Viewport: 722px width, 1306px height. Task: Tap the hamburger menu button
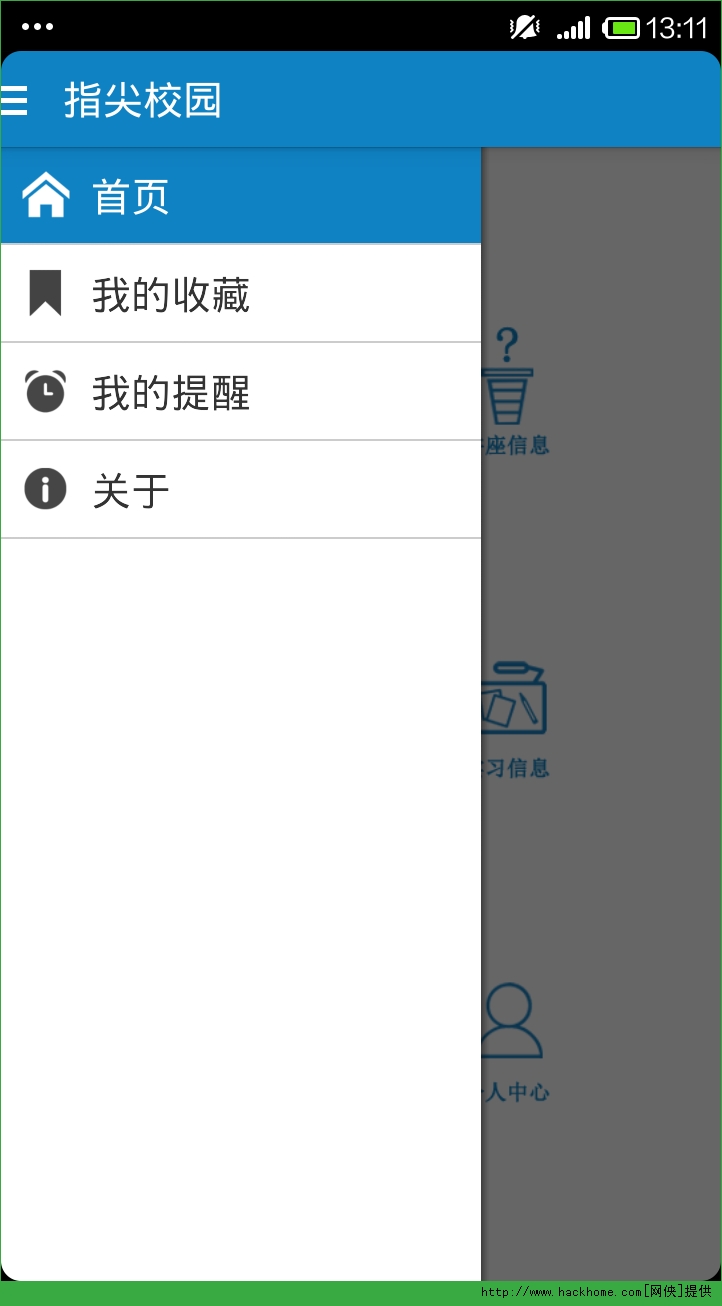[x=15, y=100]
